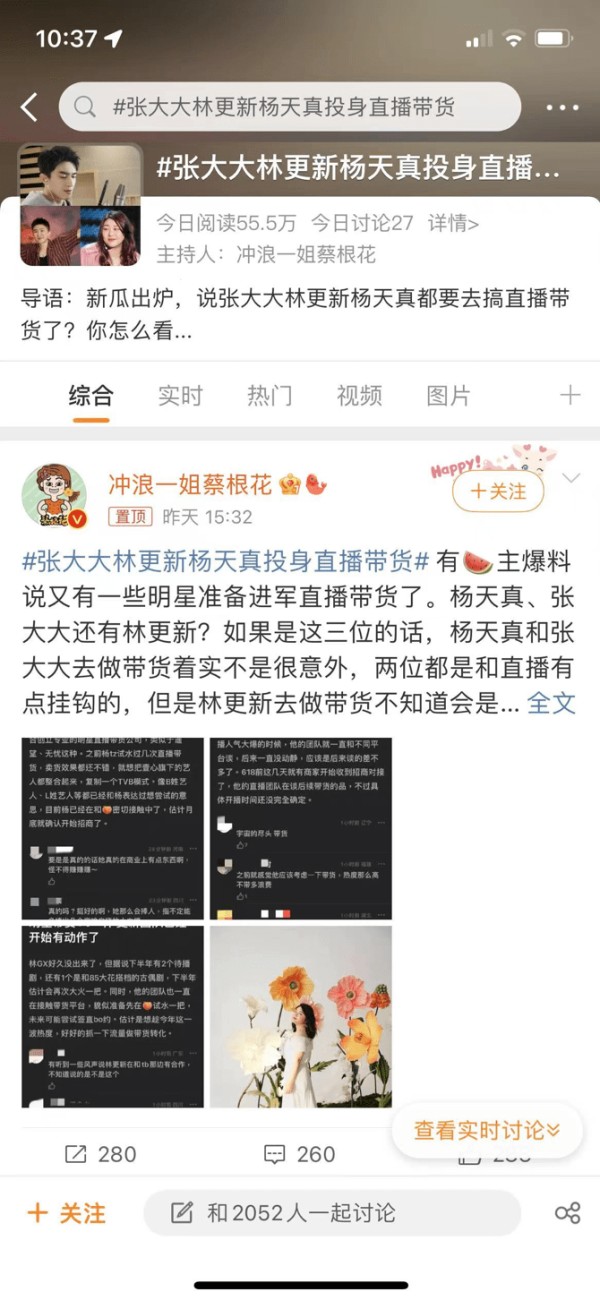This screenshot has height=1300, width=600.
Task: Follow the topic with bottom 关注 button
Action: tap(66, 1213)
